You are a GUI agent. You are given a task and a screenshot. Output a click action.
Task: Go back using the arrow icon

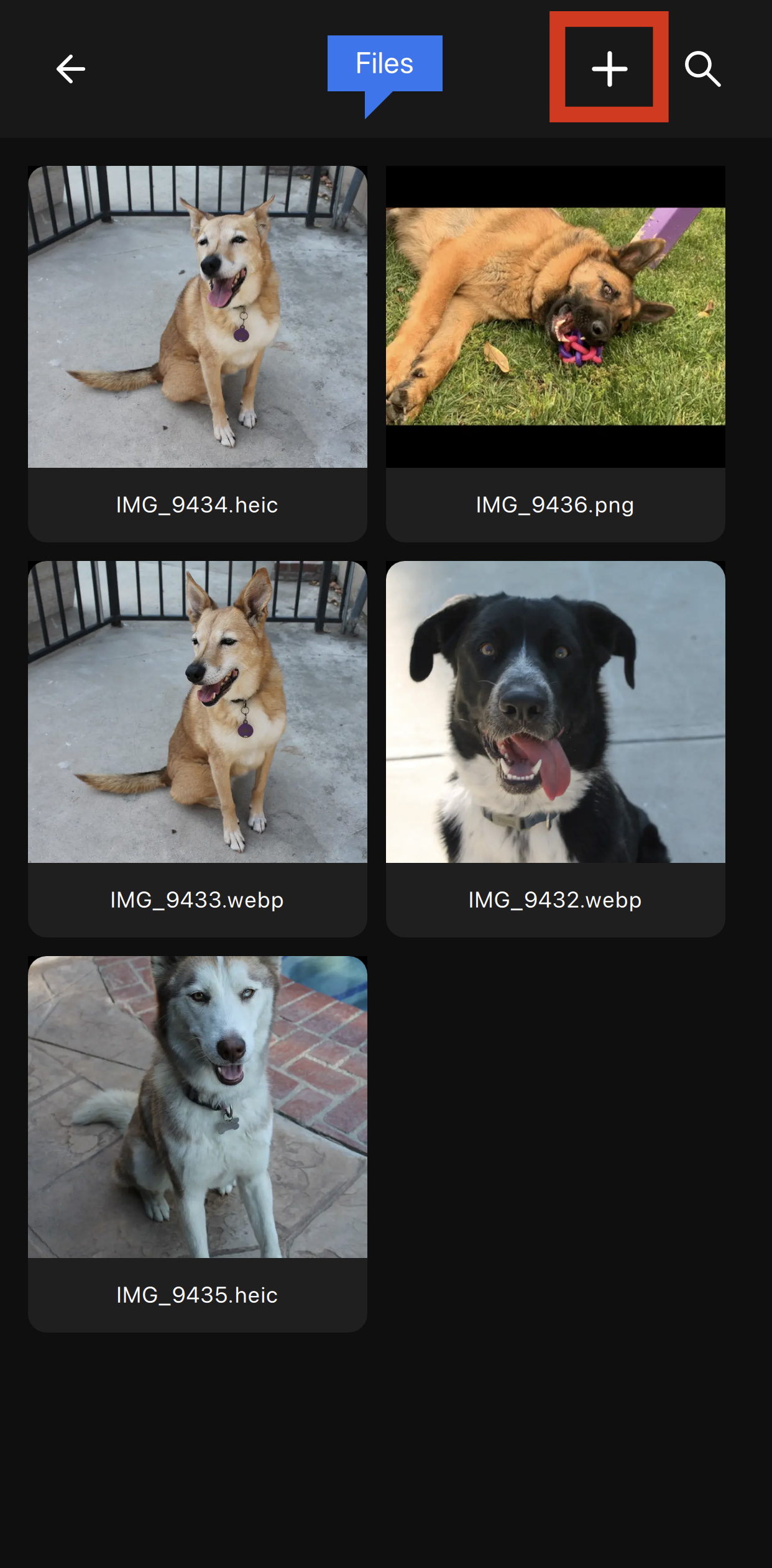coord(70,68)
